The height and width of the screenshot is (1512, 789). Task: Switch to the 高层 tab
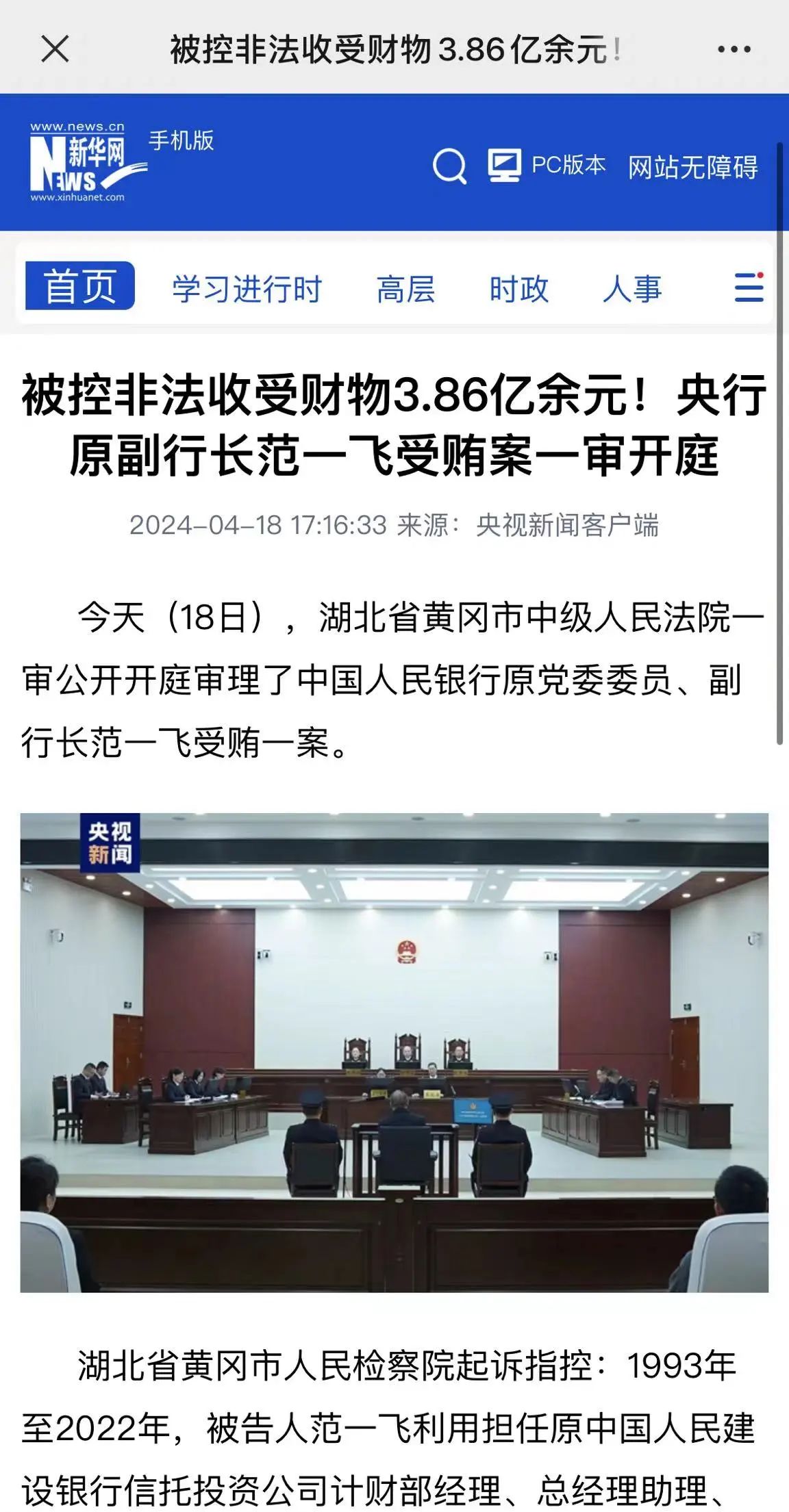pos(405,289)
